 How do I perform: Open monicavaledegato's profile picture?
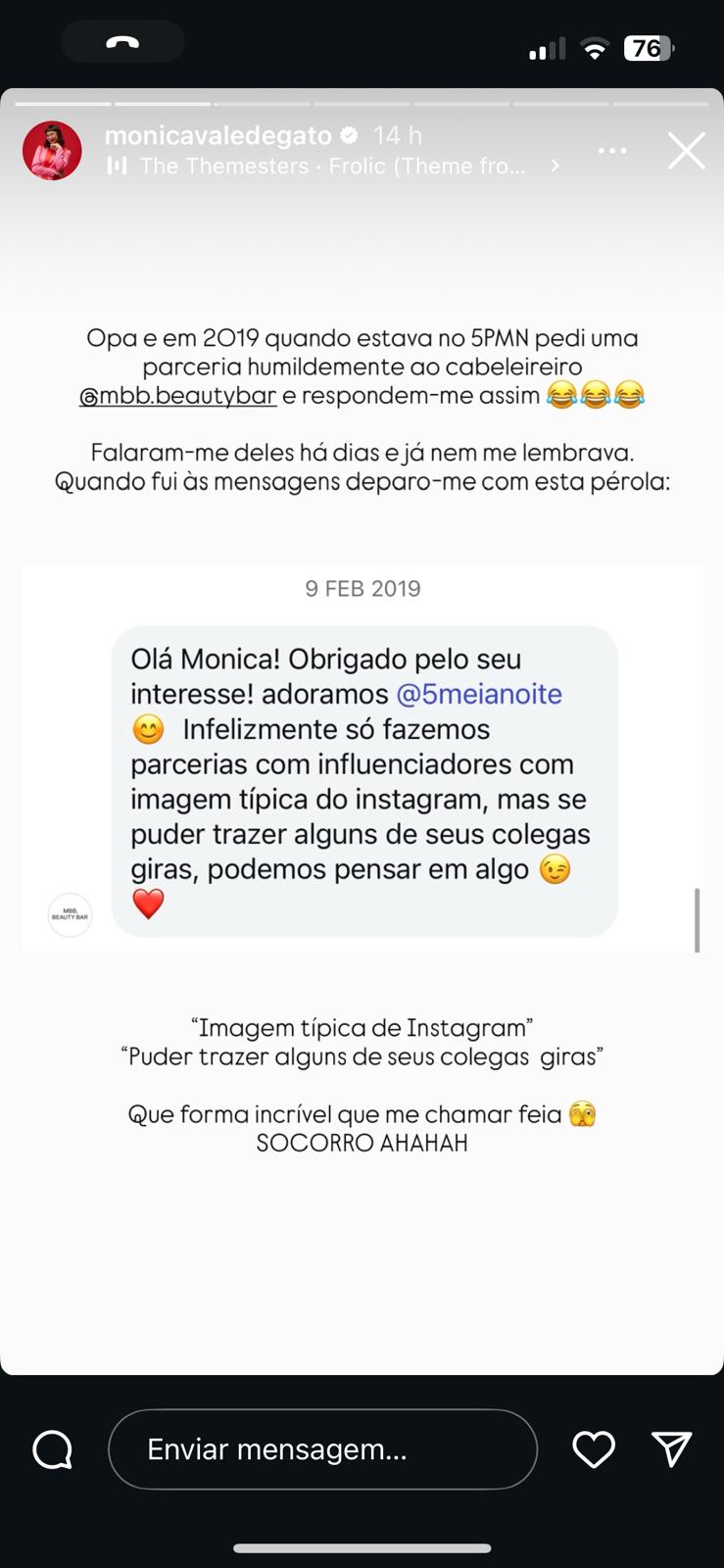tap(52, 151)
